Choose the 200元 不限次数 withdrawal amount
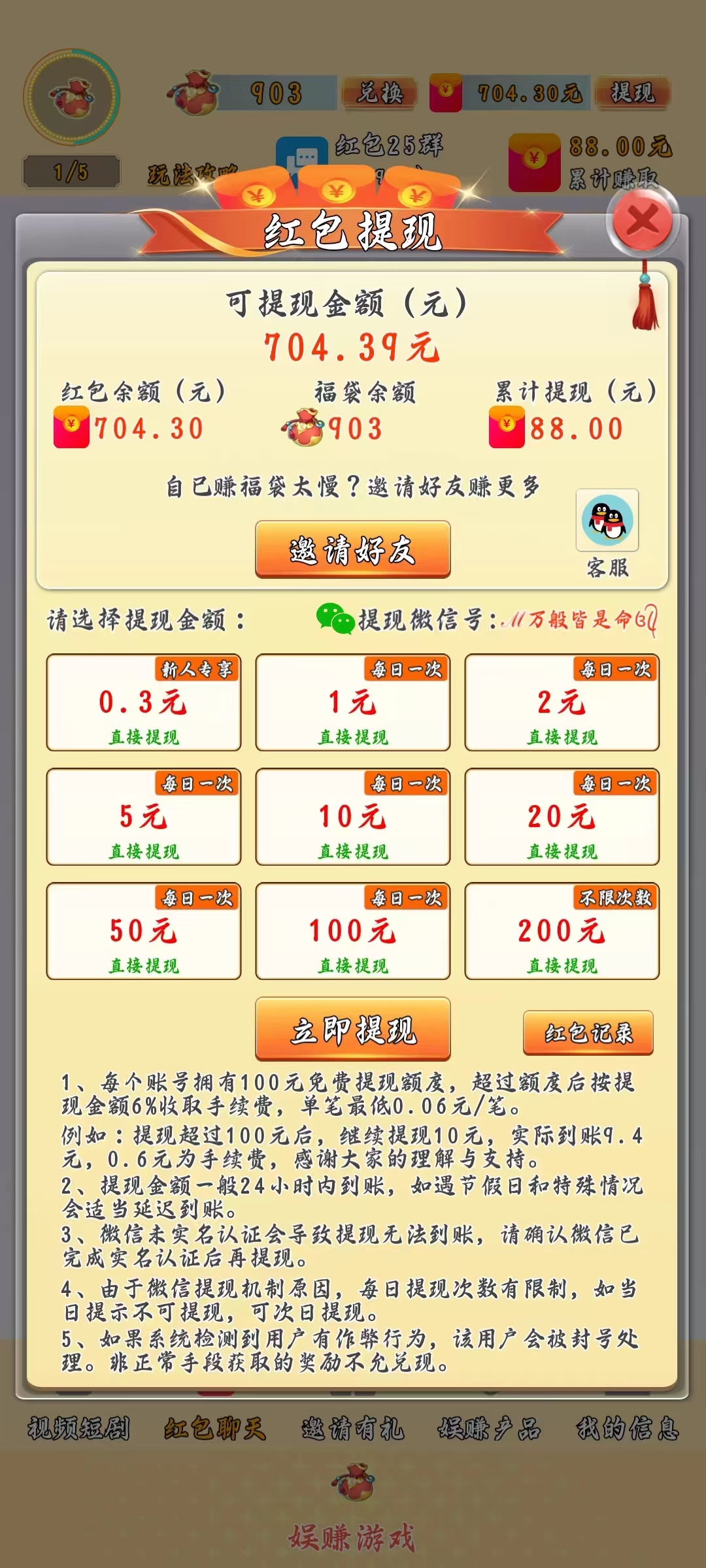The image size is (706, 1568). tap(562, 932)
